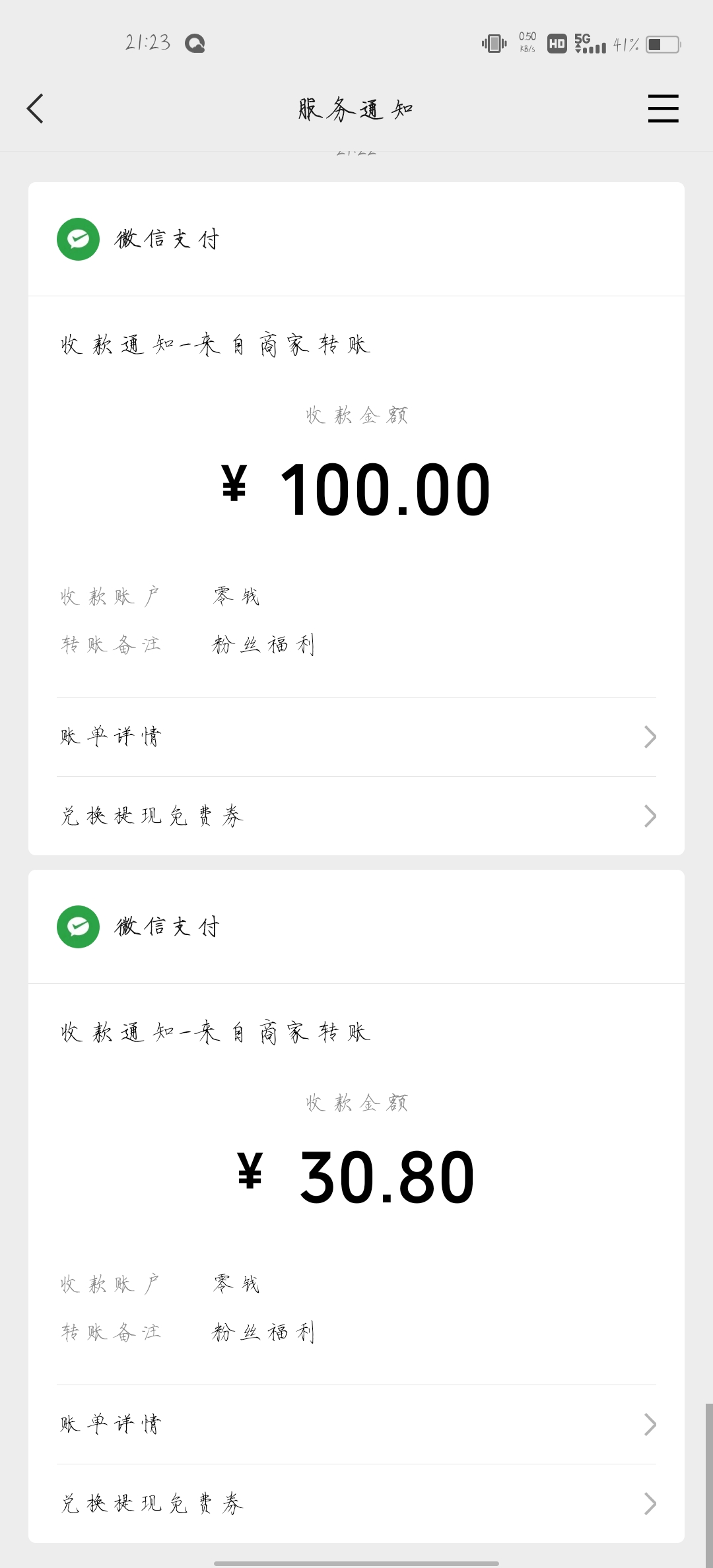The image size is (713, 1568).
Task: Tap 兑换提现免费券 under the ¥30.80 transfer
Action: click(x=356, y=1503)
